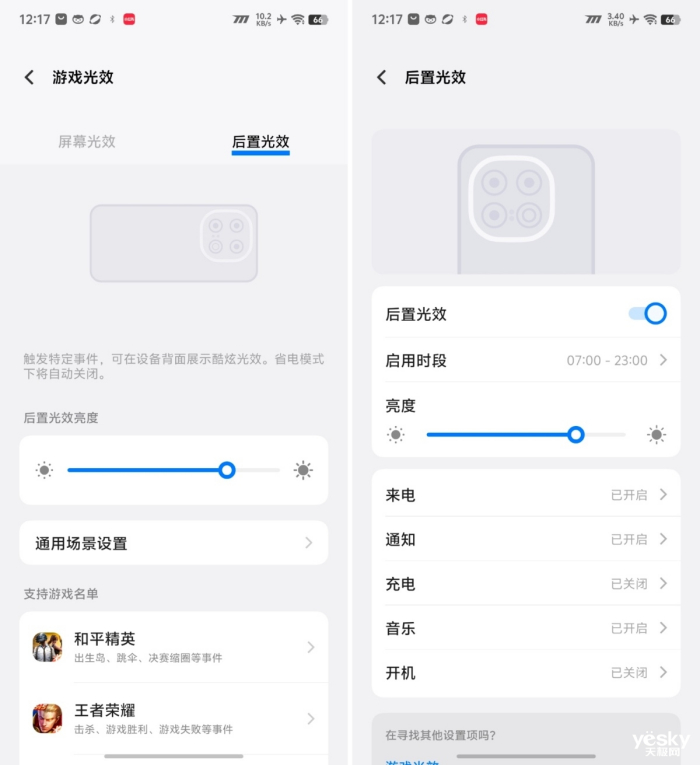Image resolution: width=700 pixels, height=765 pixels.
Task: Open 通用场景设置
Action: coord(173,543)
